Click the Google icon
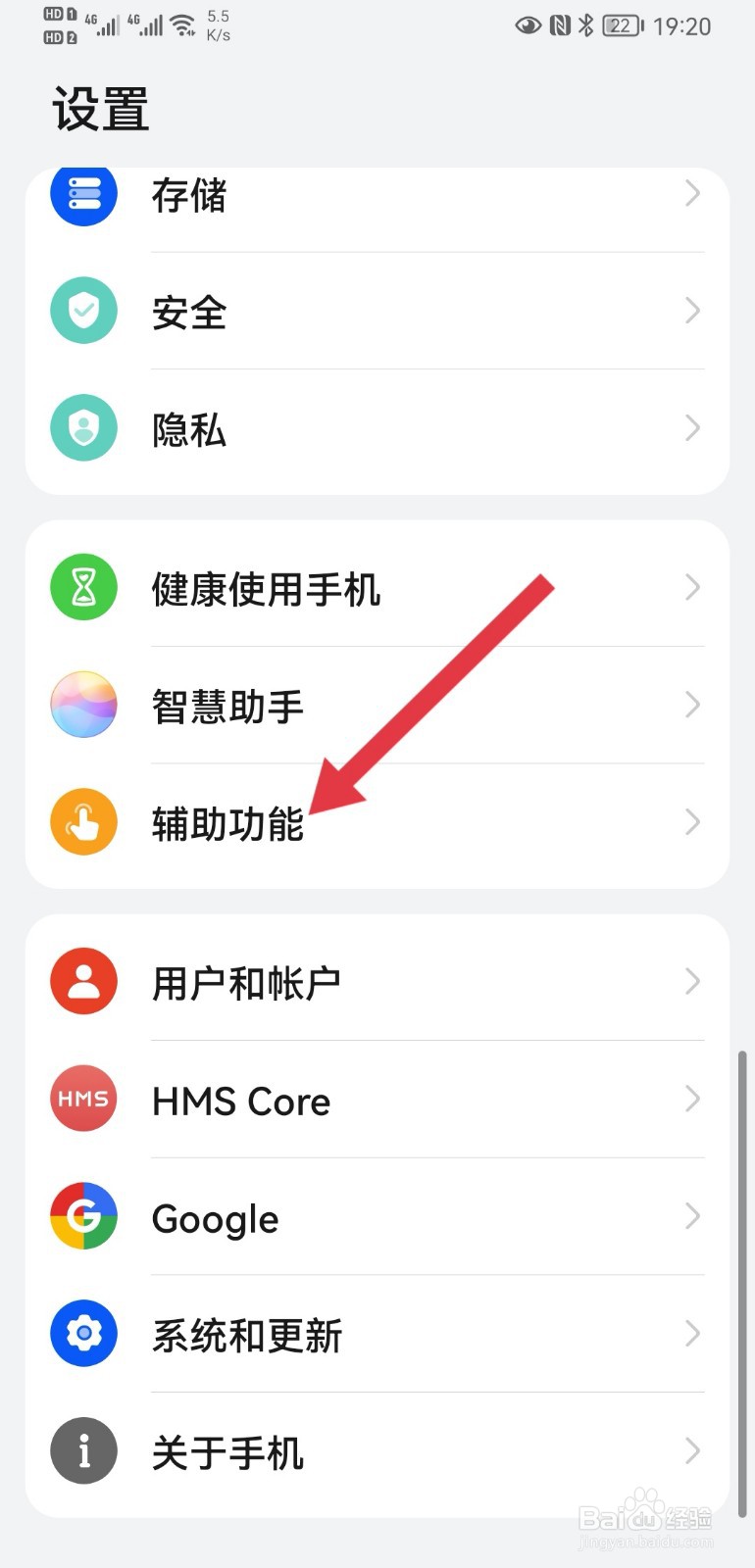This screenshot has height=1568, width=755. (x=83, y=1216)
